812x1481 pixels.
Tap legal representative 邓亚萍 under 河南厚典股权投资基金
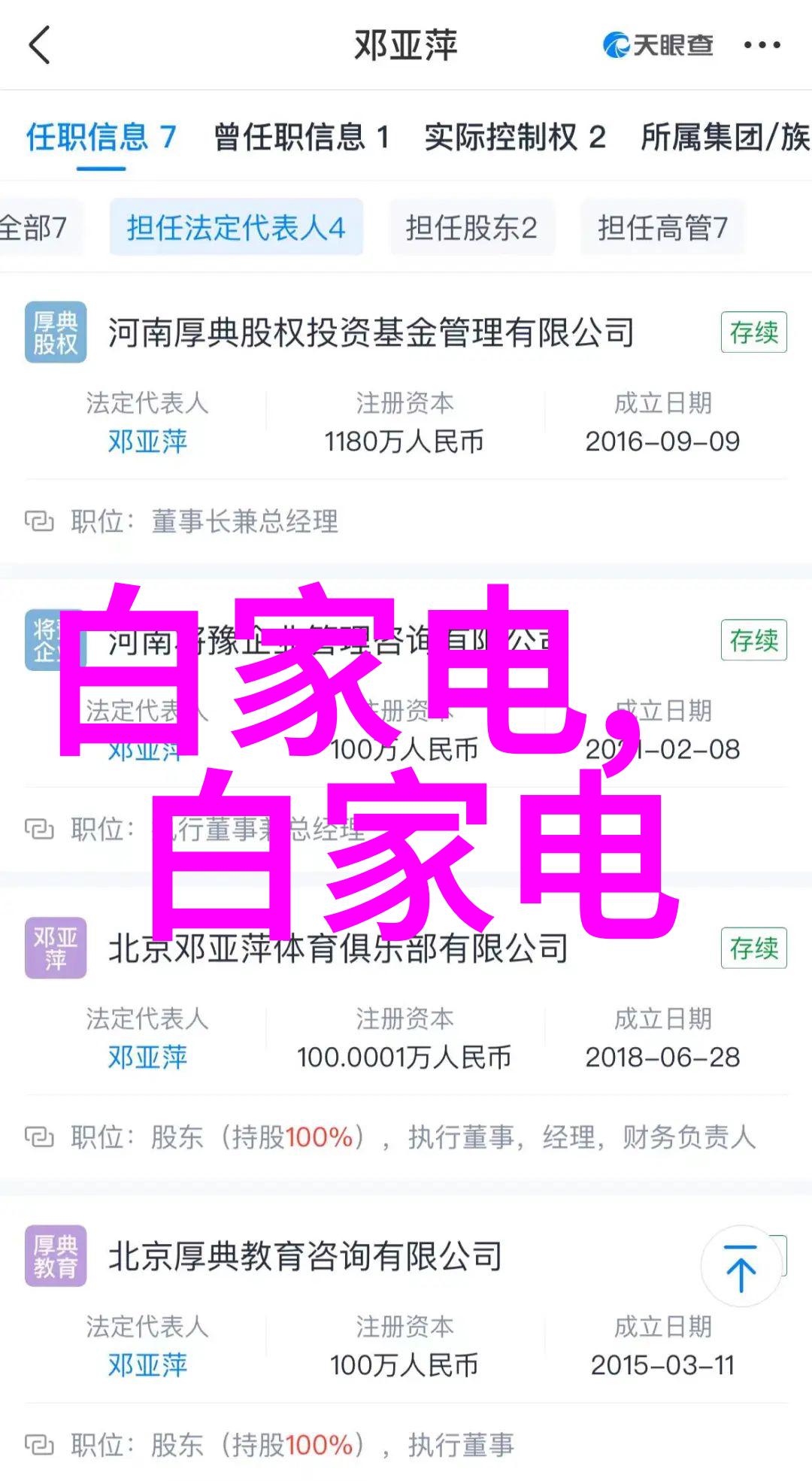(147, 442)
